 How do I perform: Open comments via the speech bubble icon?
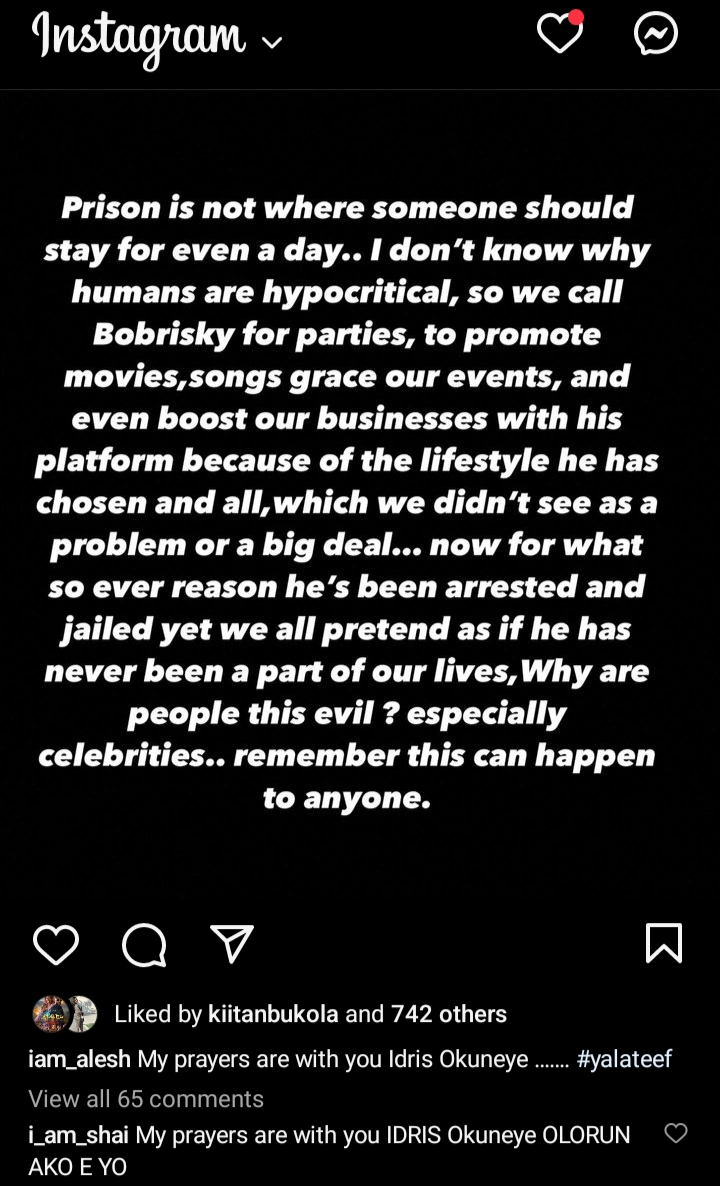tap(143, 943)
